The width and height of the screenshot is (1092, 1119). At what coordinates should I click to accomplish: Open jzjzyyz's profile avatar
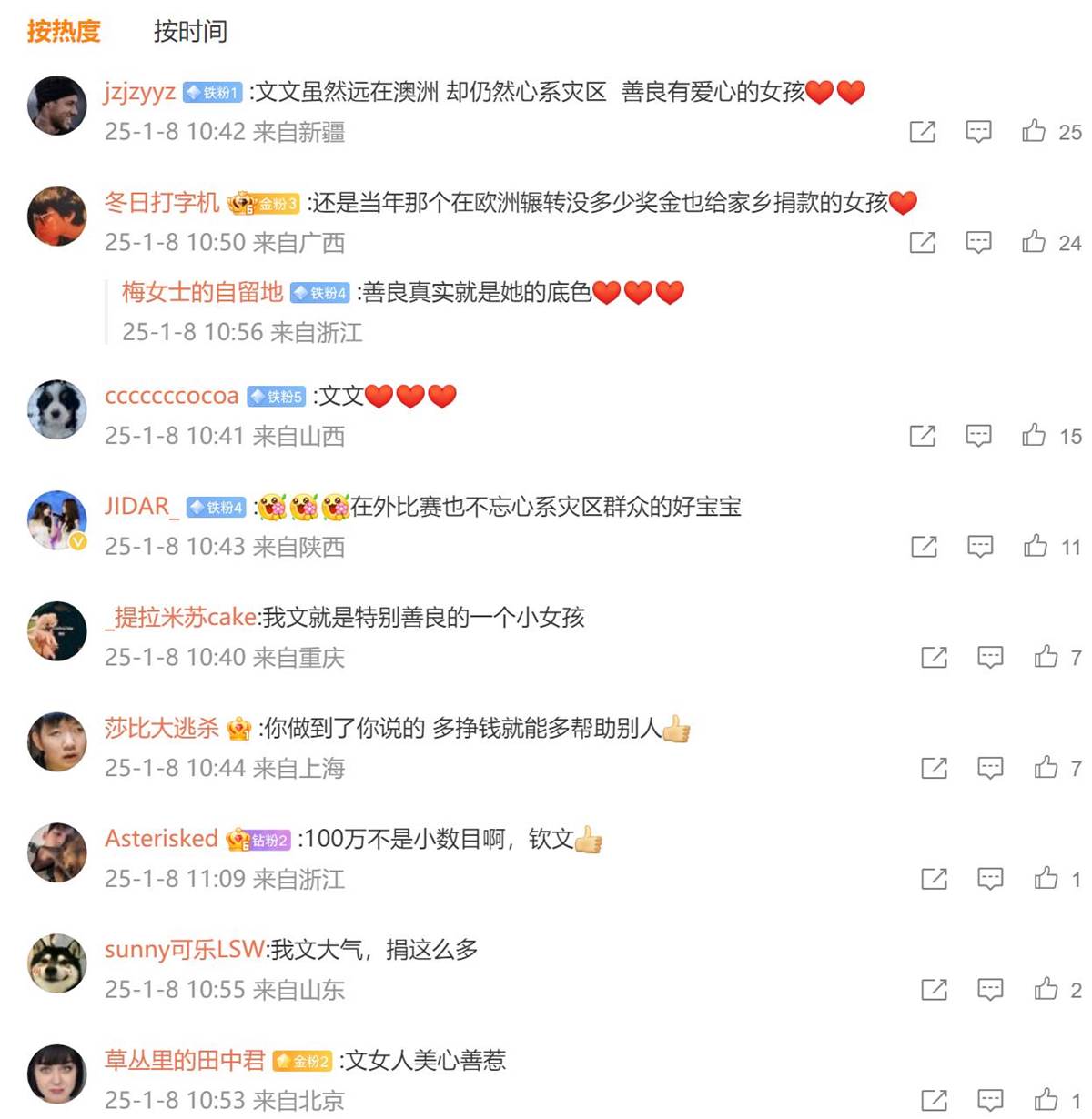[57, 106]
